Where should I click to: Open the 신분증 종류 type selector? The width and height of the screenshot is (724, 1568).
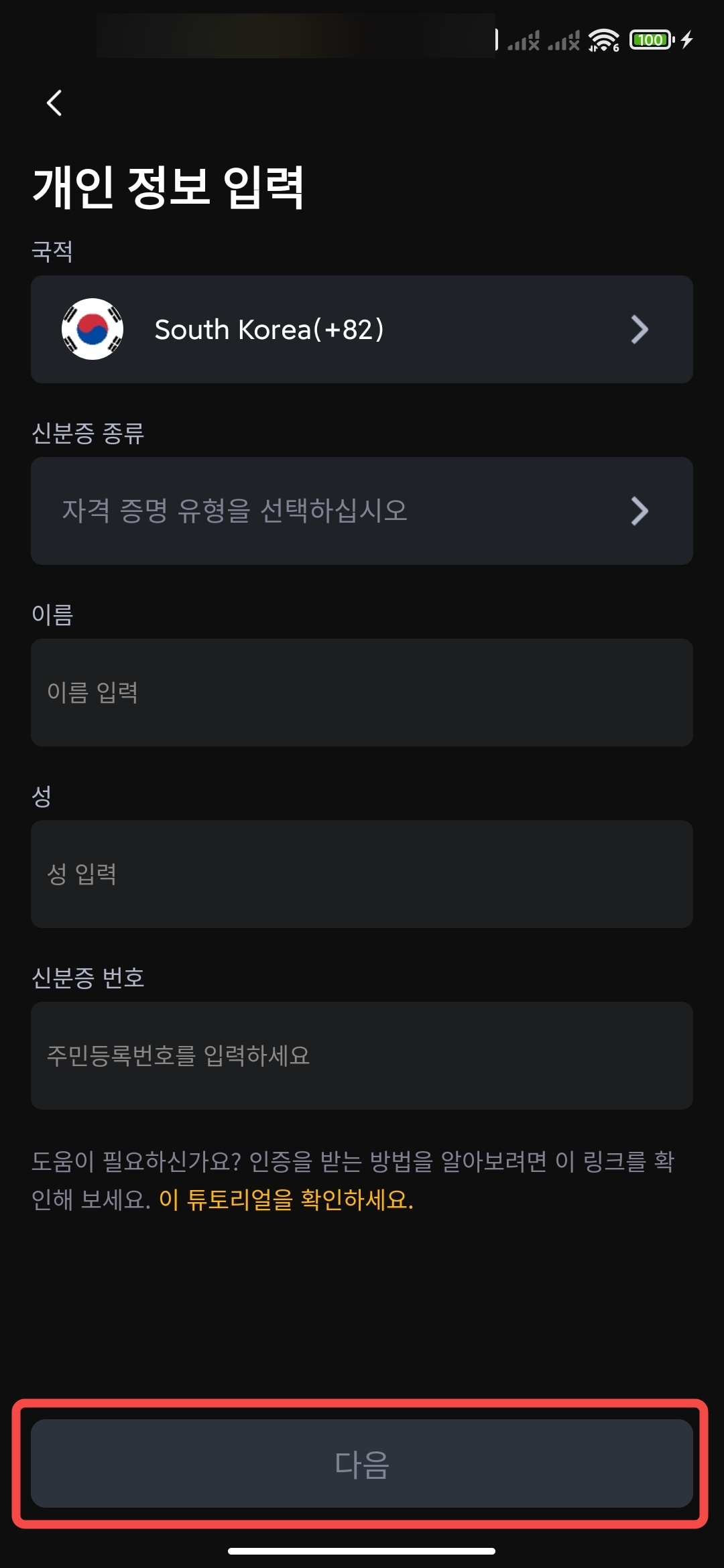click(362, 511)
